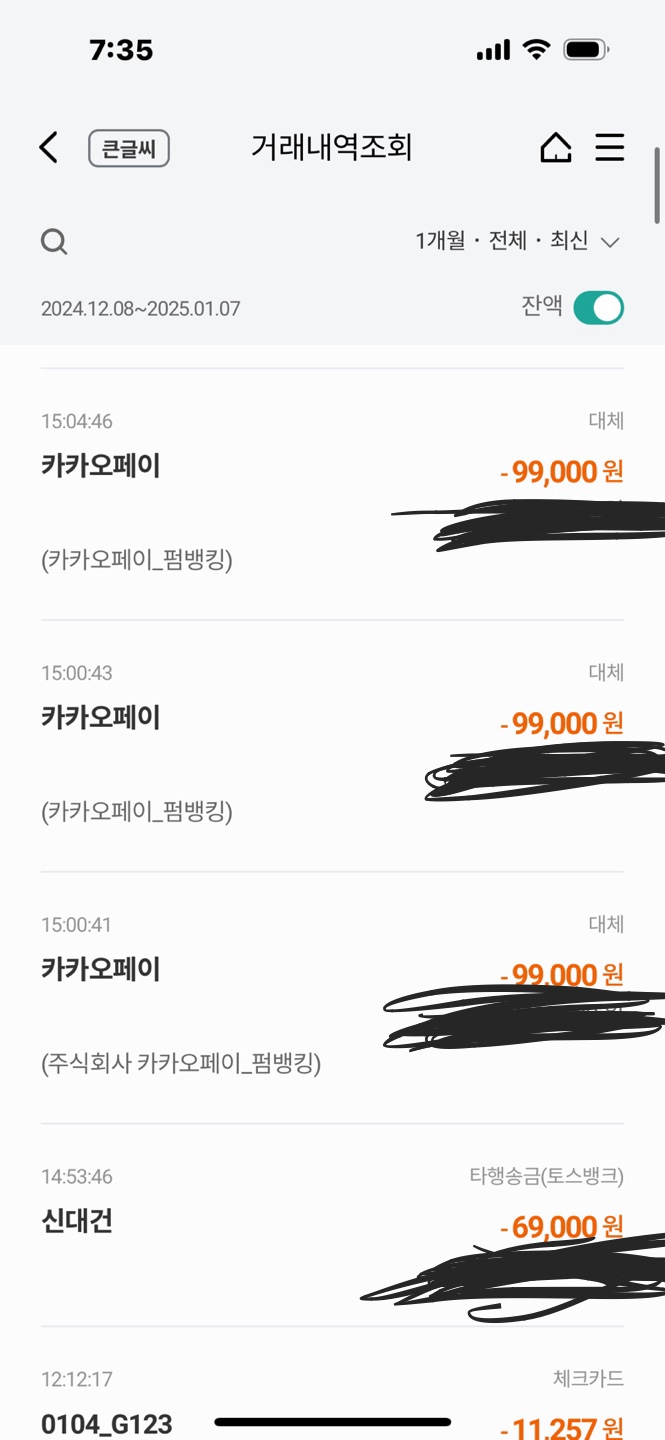Viewport: 665px width, 1440px height.
Task: Open the 신대건 transfer of 69,000원
Action: pos(332,1225)
